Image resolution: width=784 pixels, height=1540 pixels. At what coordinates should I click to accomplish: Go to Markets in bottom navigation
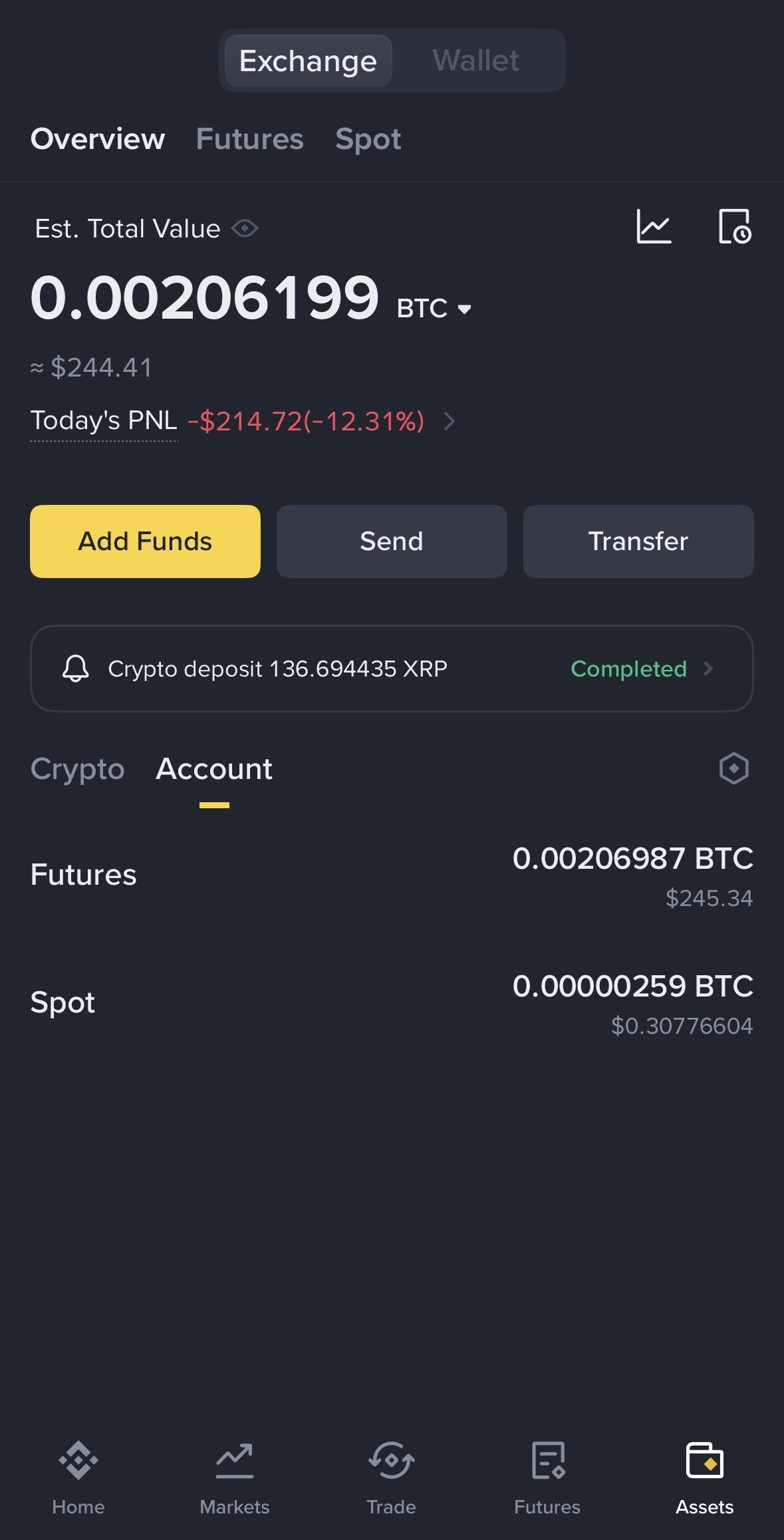click(235, 1478)
